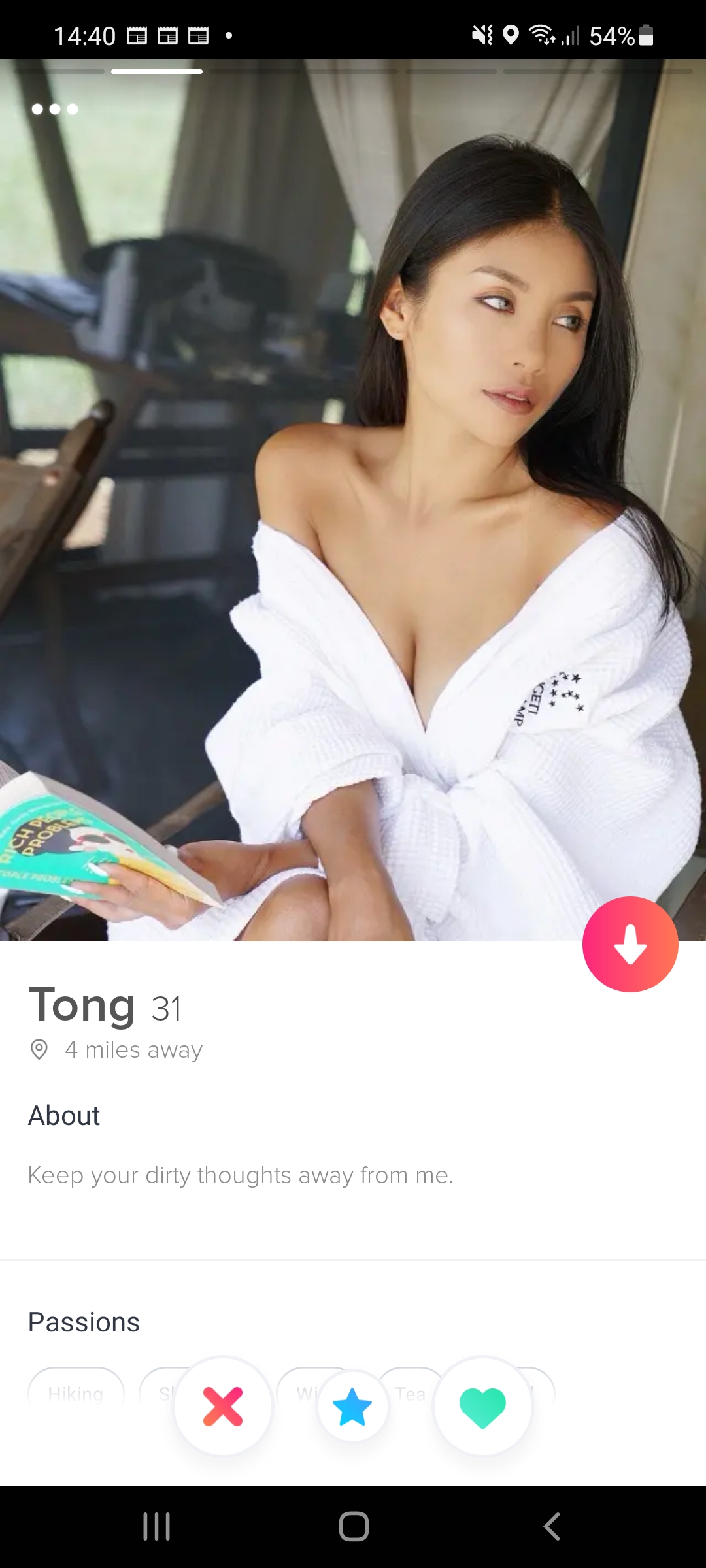The height and width of the screenshot is (1568, 706).
Task: Like Tong with the green heart
Action: [x=483, y=1406]
